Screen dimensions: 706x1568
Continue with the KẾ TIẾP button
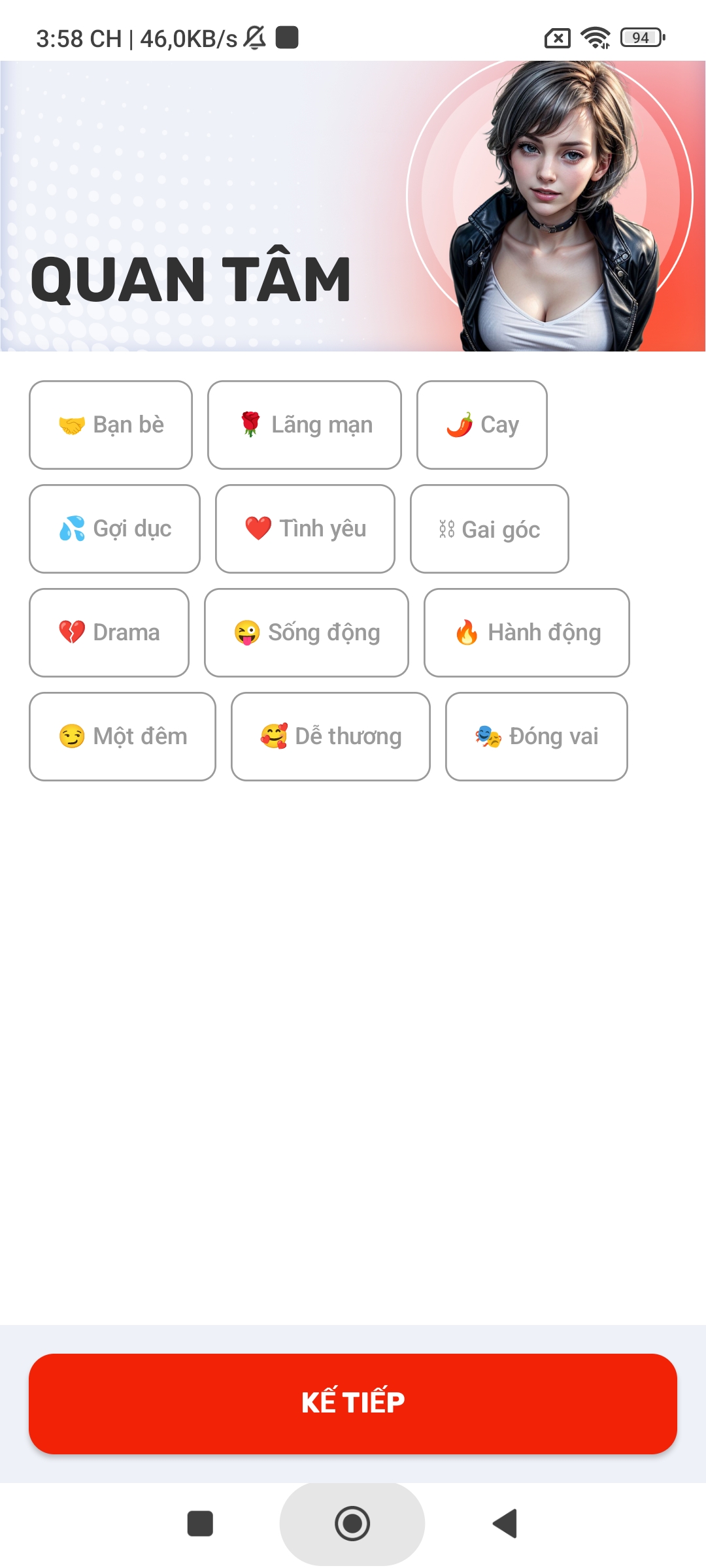click(x=353, y=1403)
